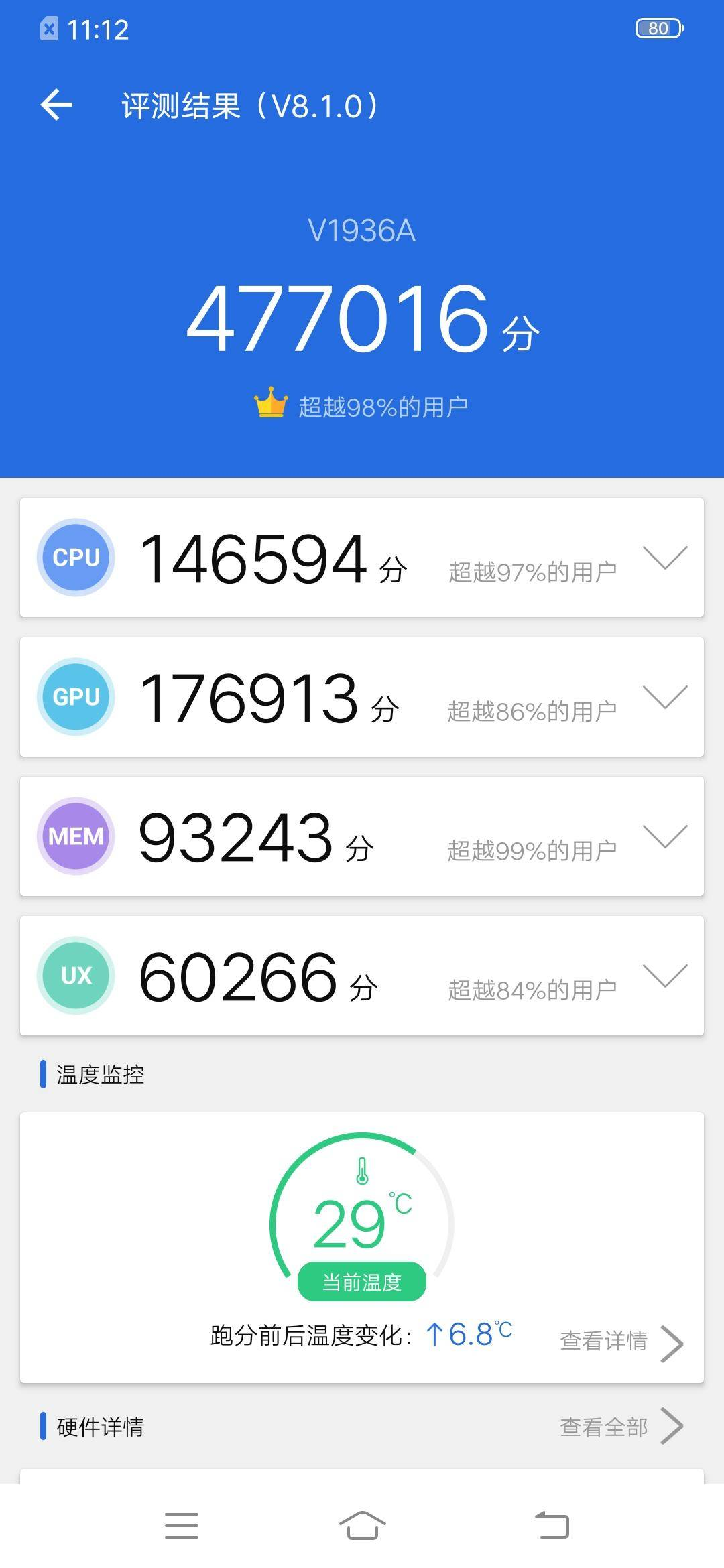Return to the phone's home screen
This screenshot has height=1568, width=724.
point(362,1526)
